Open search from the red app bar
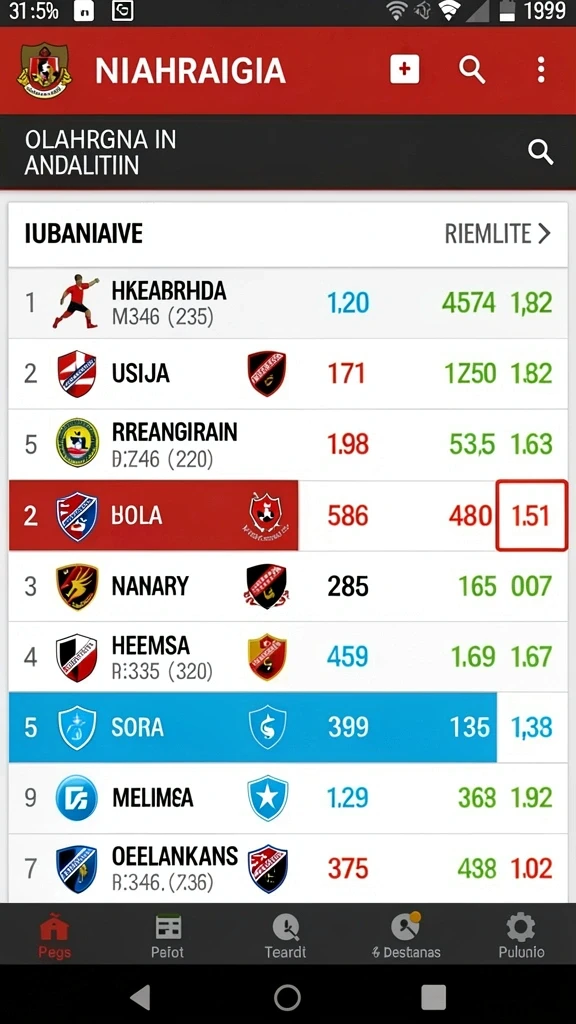576x1024 pixels. (472, 69)
